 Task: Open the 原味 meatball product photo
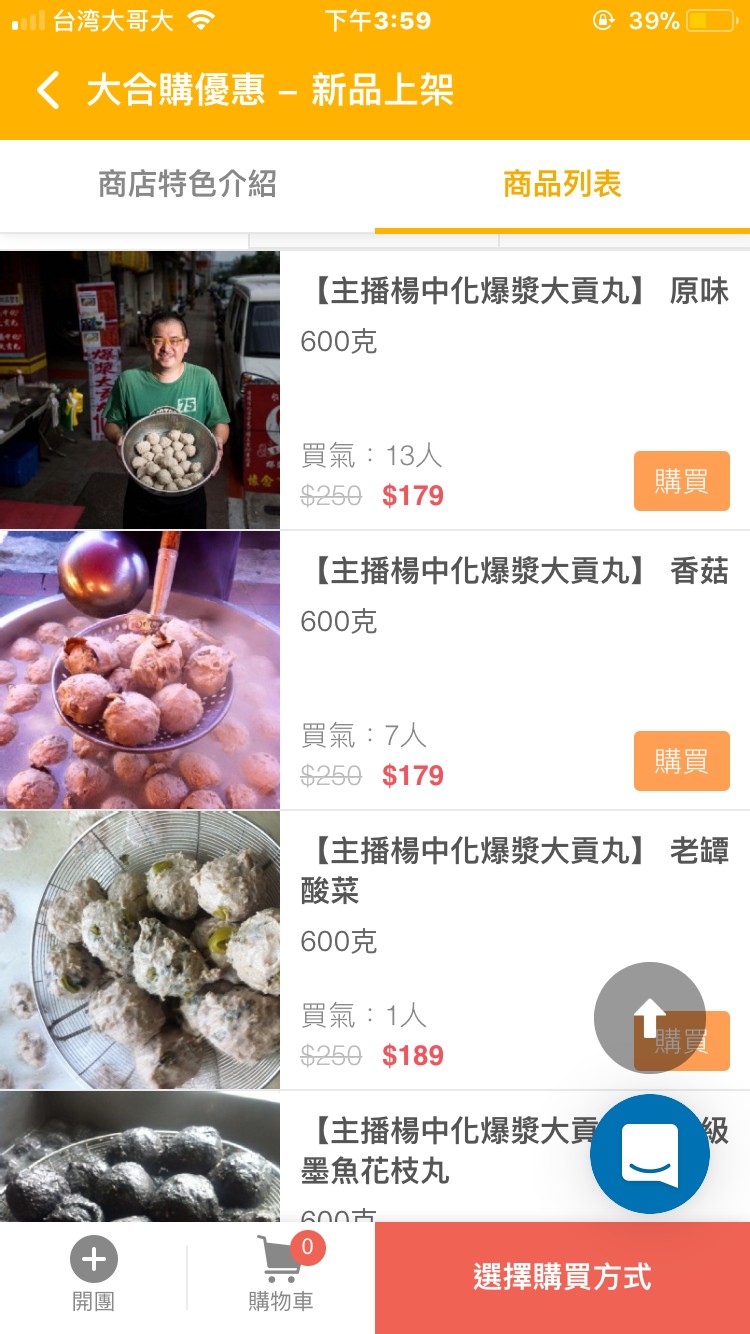tap(140, 390)
